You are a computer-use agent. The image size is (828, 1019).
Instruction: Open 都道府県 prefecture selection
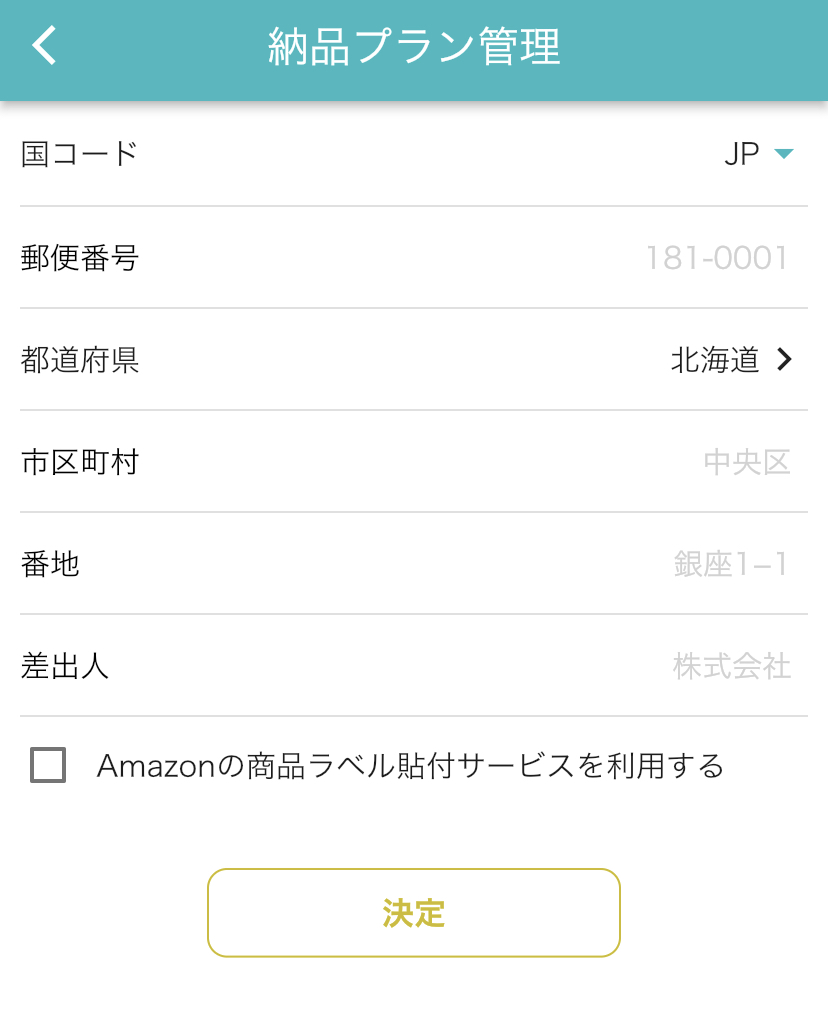click(732, 360)
